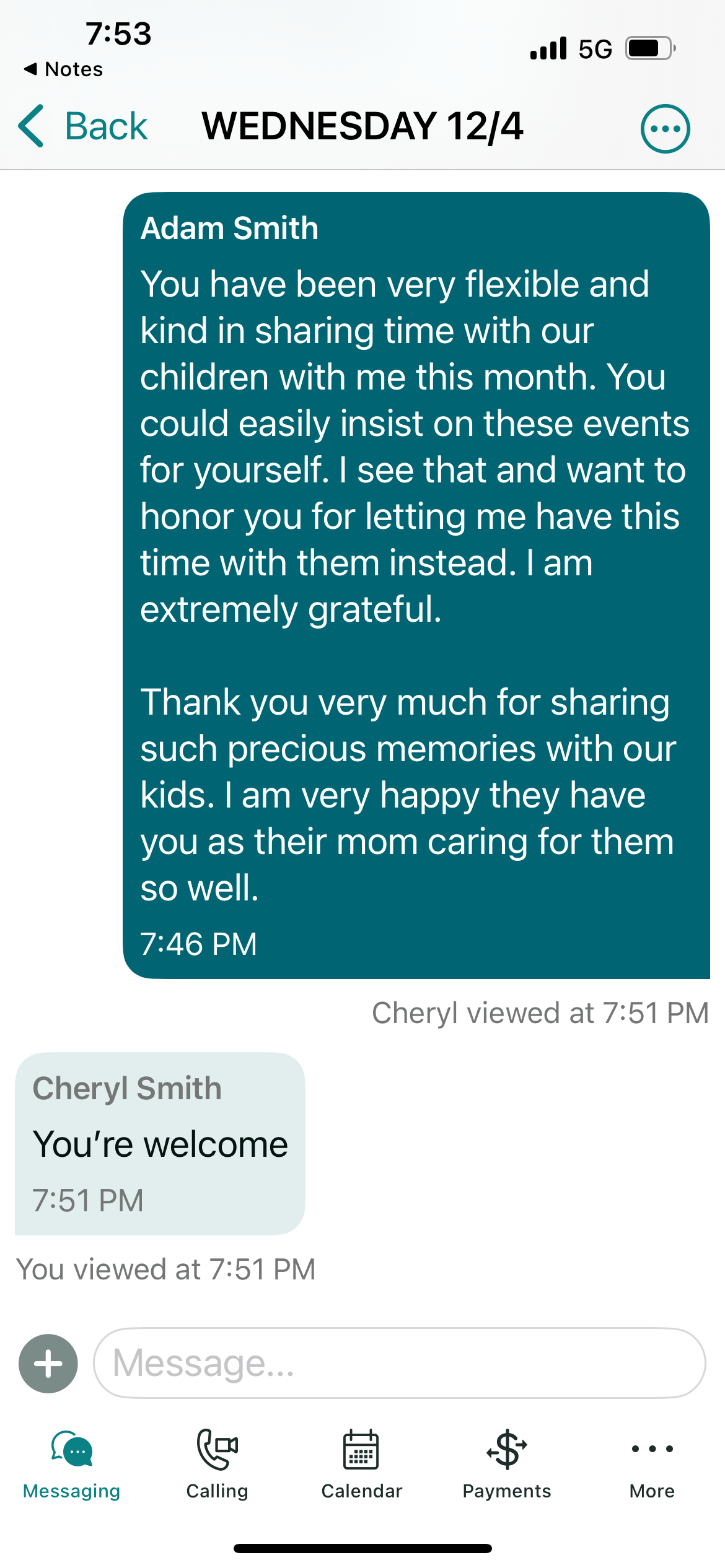Tap the plus attachment button

click(x=48, y=1363)
